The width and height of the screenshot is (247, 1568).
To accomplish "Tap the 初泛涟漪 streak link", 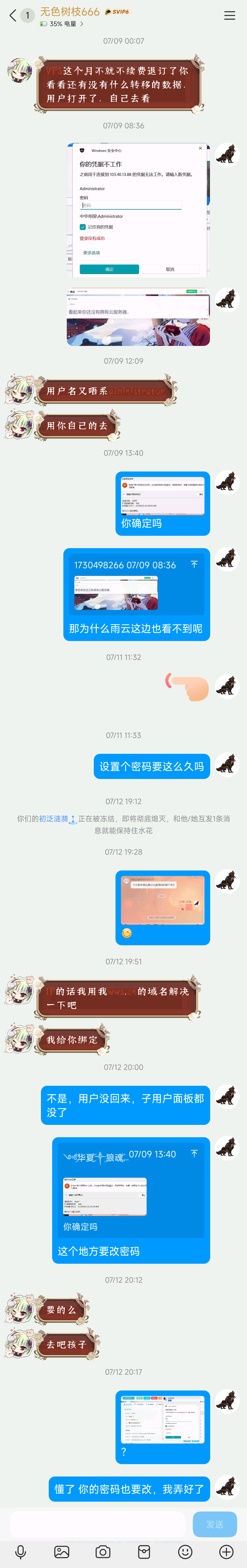I will tap(54, 819).
